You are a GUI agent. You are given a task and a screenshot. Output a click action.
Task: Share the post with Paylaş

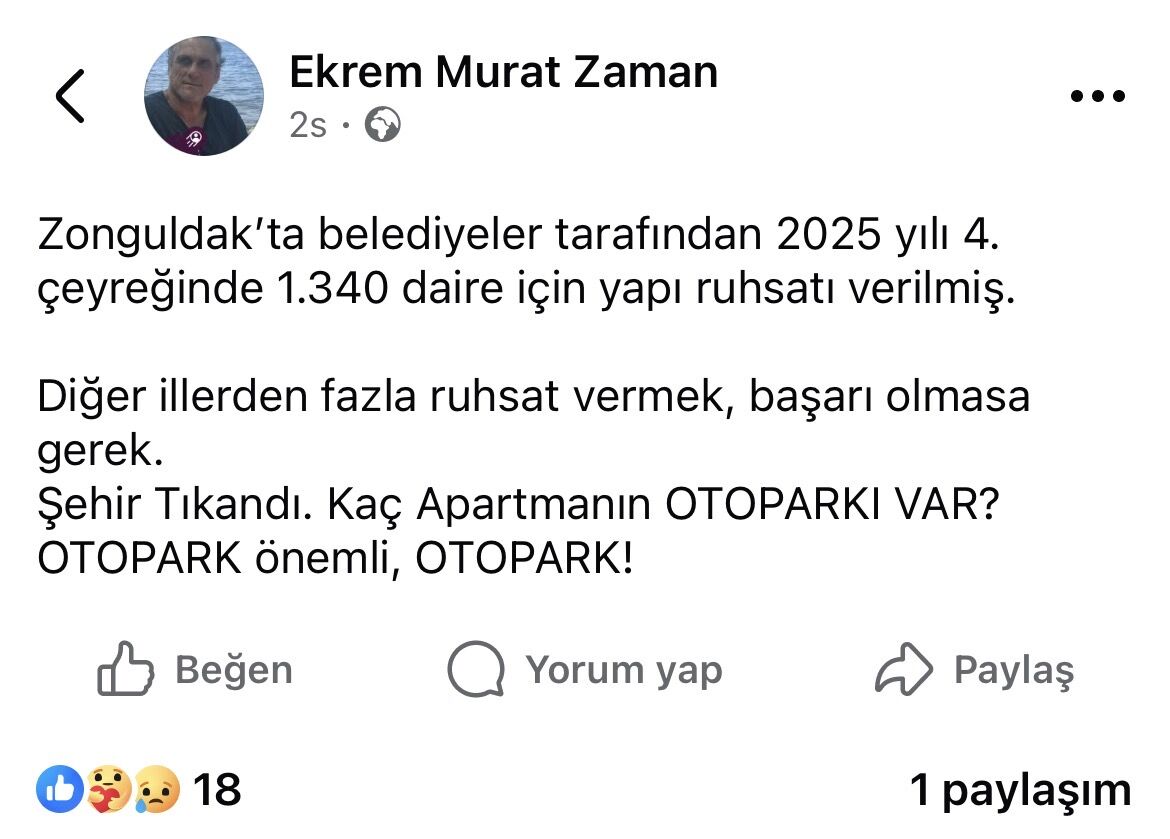[x=974, y=670]
